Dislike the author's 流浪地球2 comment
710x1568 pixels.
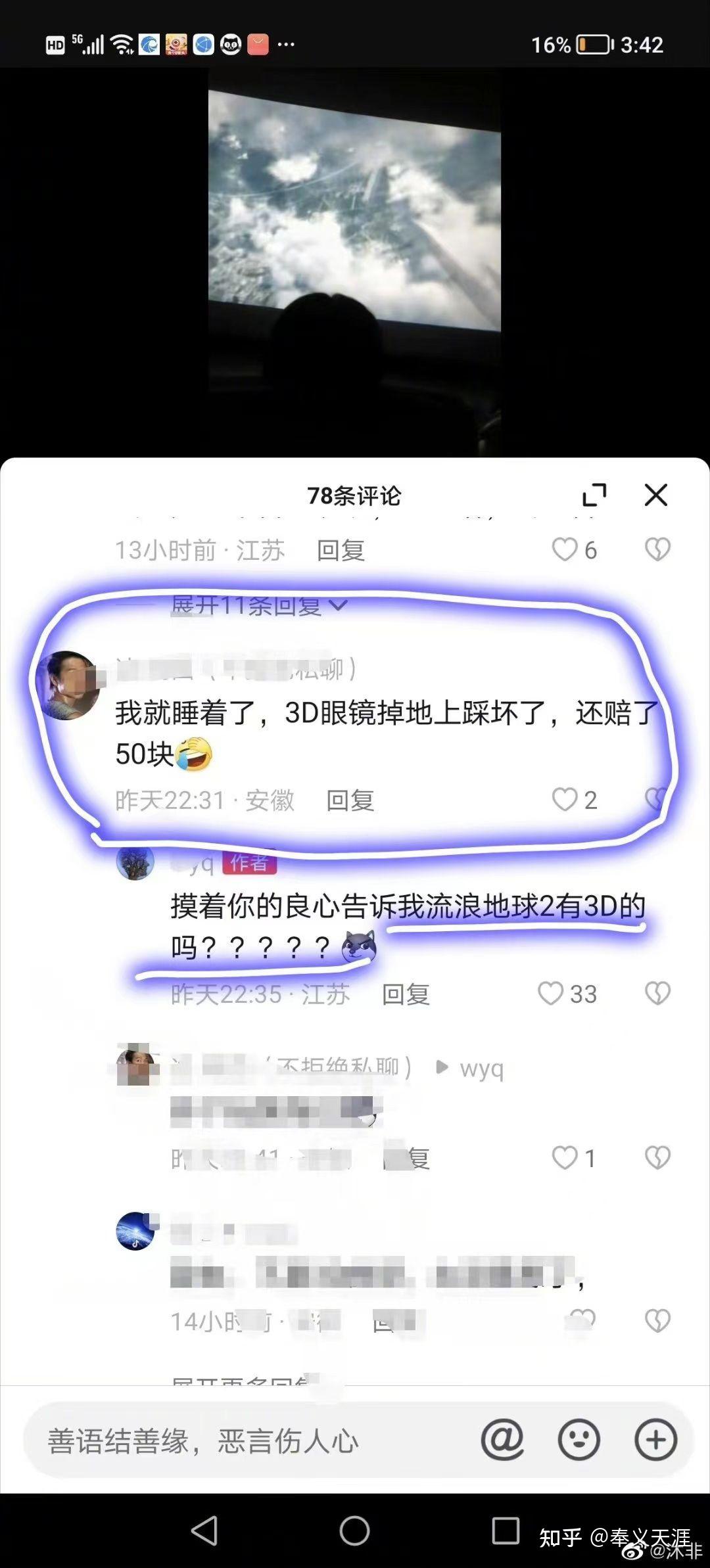click(x=657, y=993)
